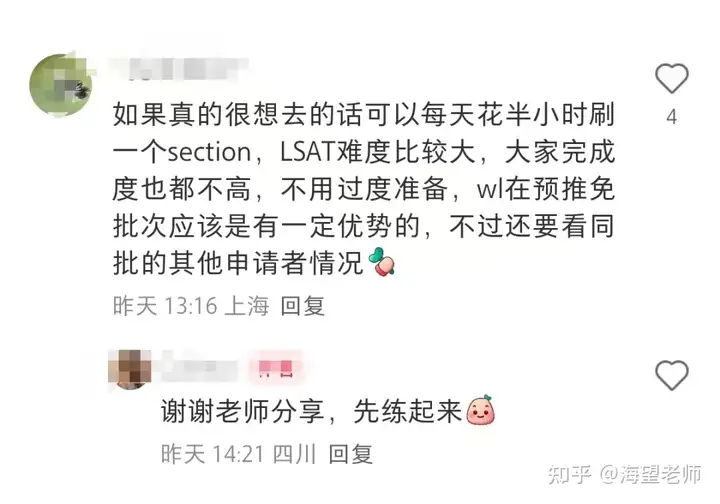
Task: Like the comment about LSAT difficulty
Action: 671,78
